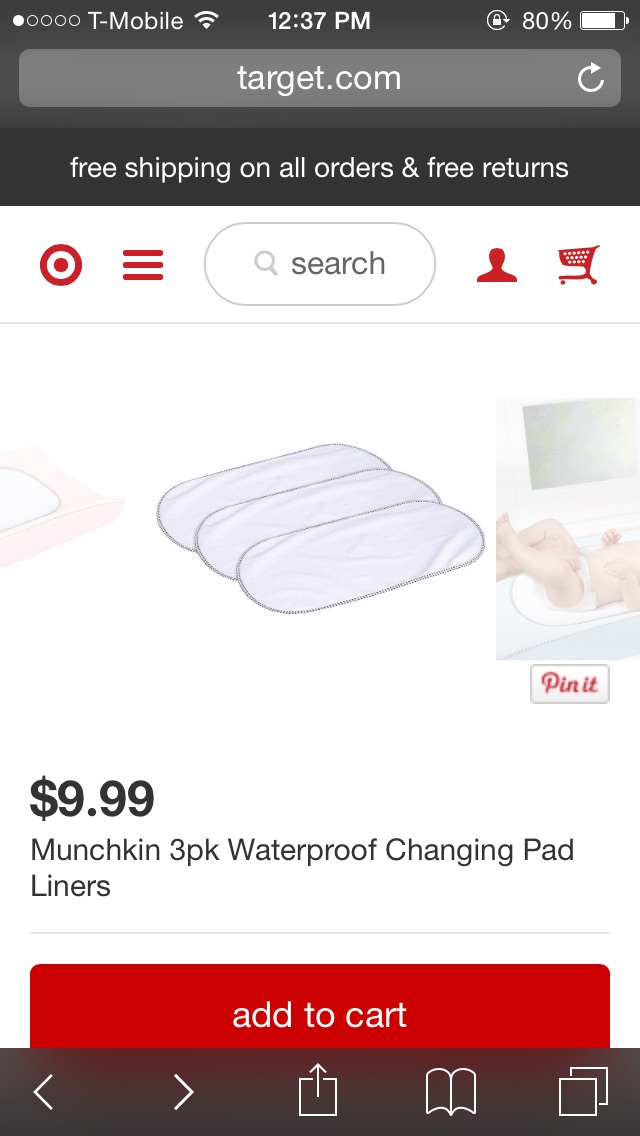Tap the search field
Viewport: 640px width, 1136px height.
[x=320, y=264]
